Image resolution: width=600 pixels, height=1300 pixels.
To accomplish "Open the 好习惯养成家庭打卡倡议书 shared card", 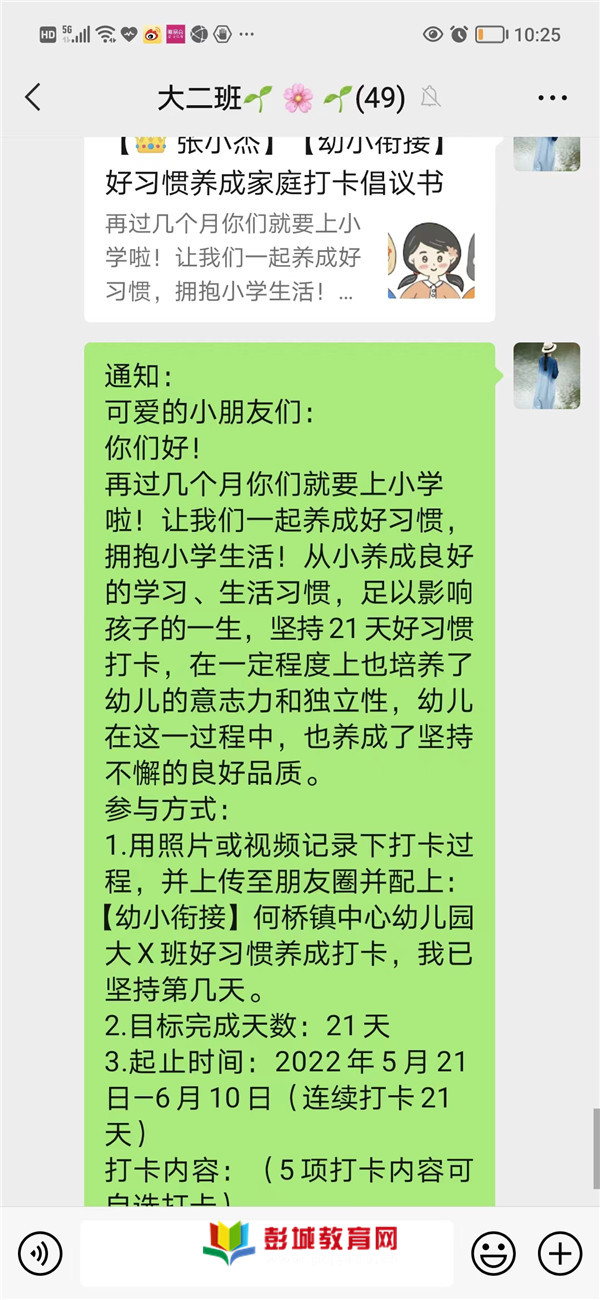I will point(289,230).
